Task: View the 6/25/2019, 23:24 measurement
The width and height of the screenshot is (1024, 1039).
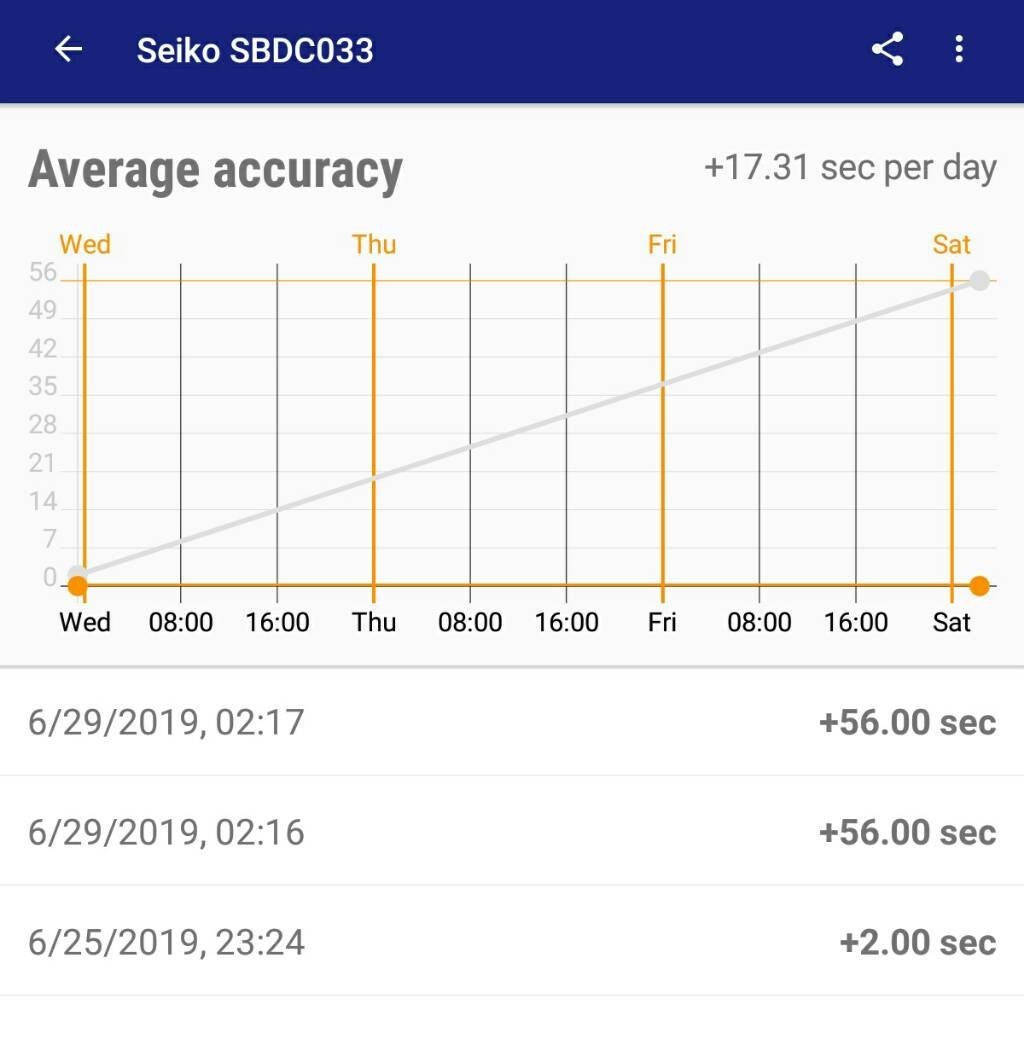Action: click(x=511, y=942)
